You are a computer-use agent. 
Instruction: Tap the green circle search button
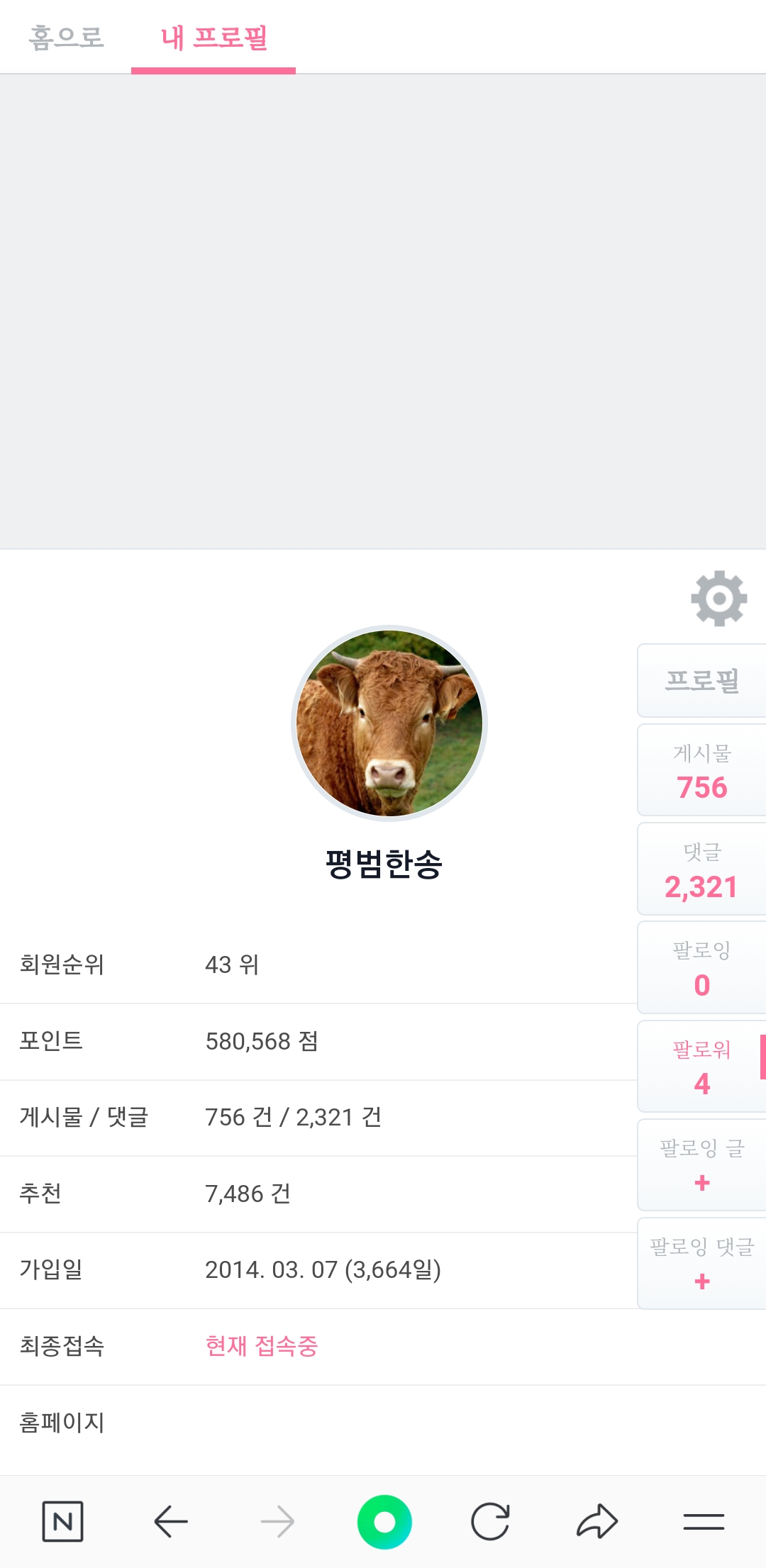pos(384,1521)
